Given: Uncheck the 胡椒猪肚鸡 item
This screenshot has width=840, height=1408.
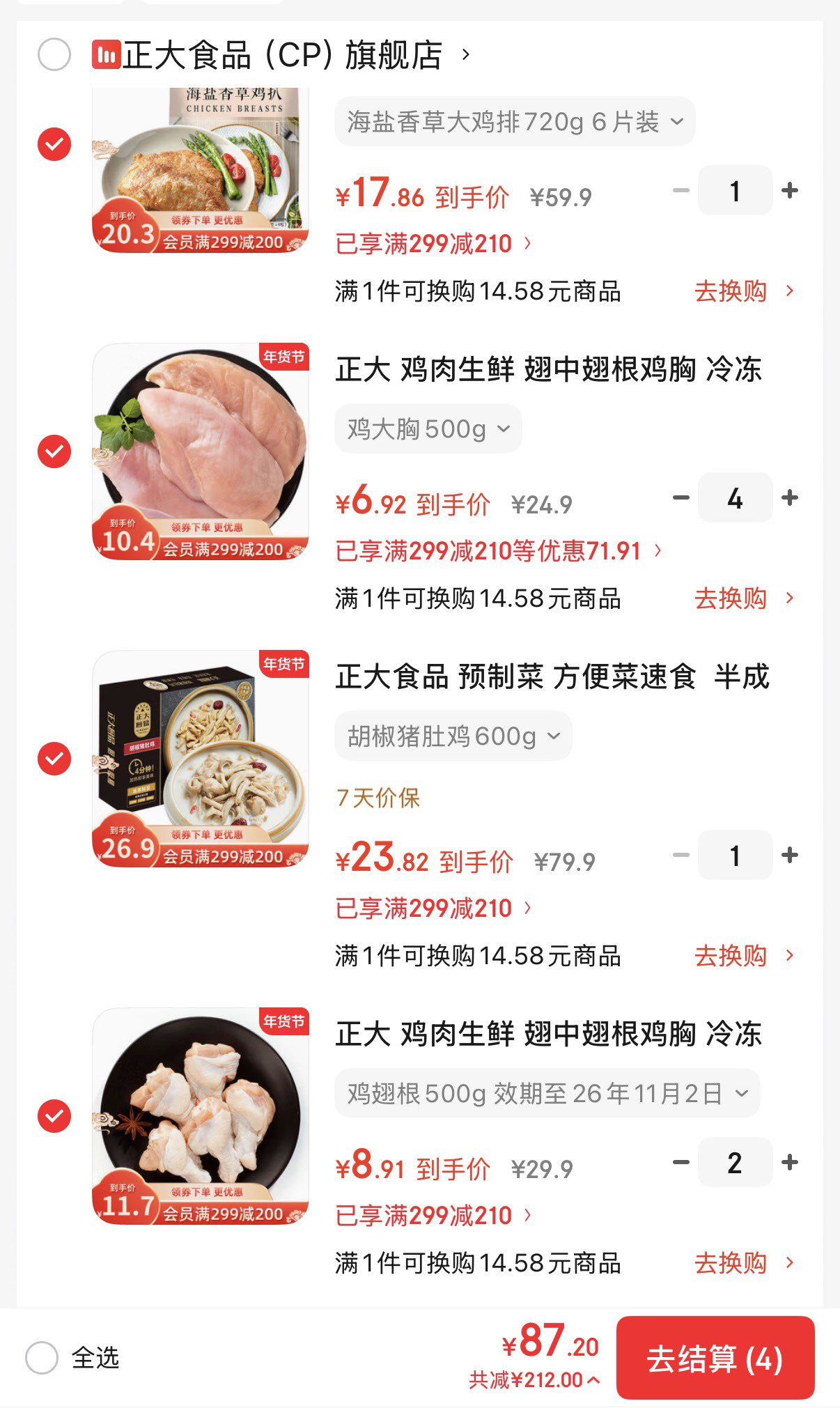Looking at the screenshot, I should 54,759.
